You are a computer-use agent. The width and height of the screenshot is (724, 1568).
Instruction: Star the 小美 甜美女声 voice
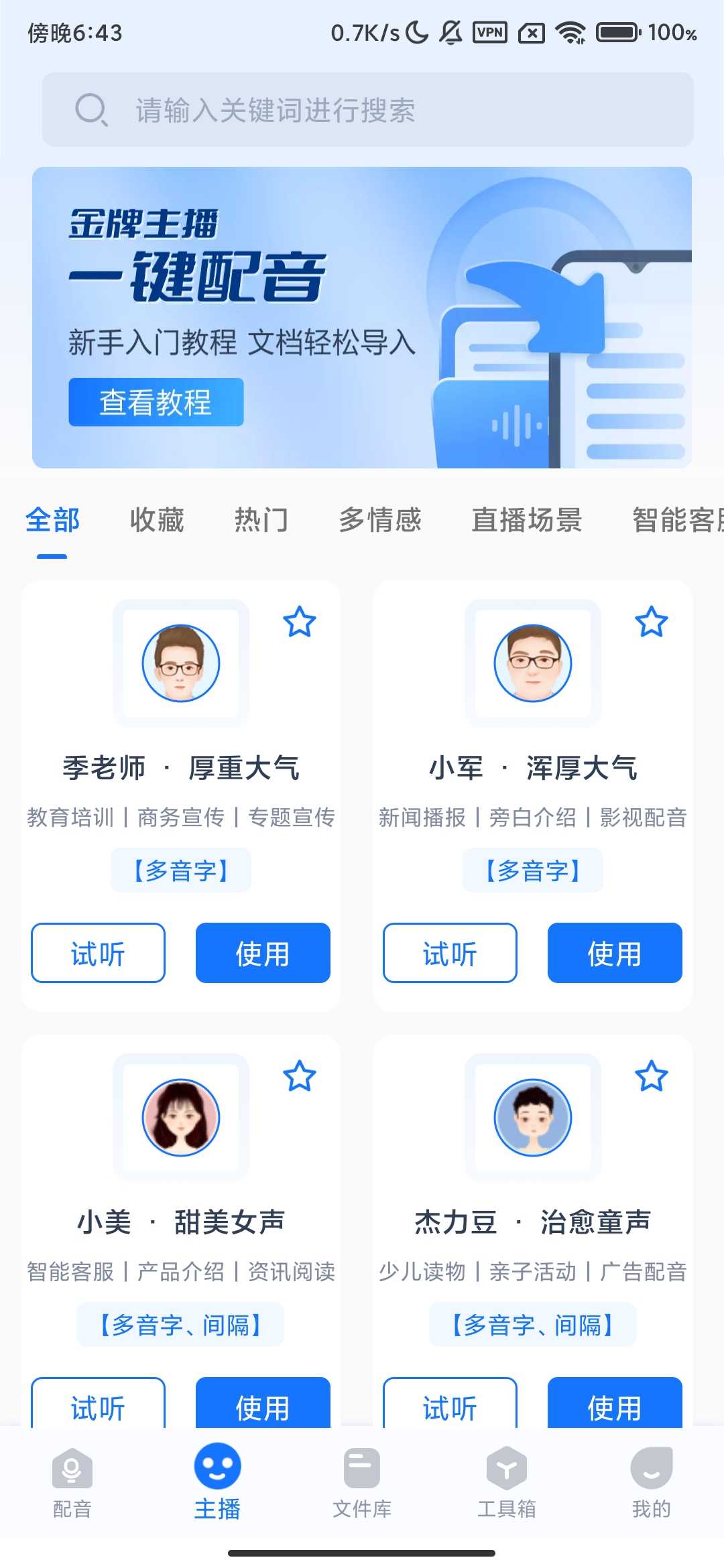[x=299, y=1076]
